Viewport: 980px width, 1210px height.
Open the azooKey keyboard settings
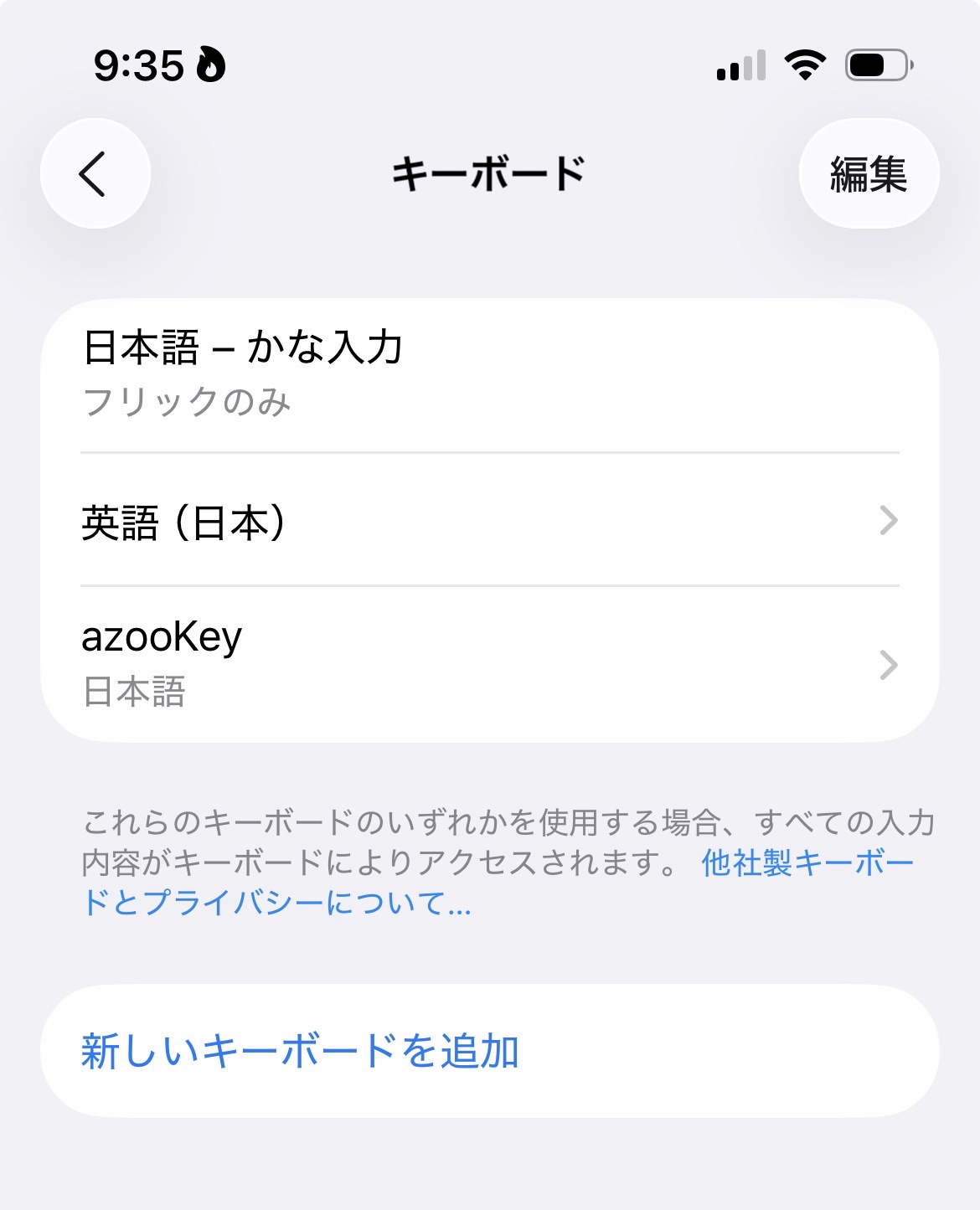coord(489,665)
